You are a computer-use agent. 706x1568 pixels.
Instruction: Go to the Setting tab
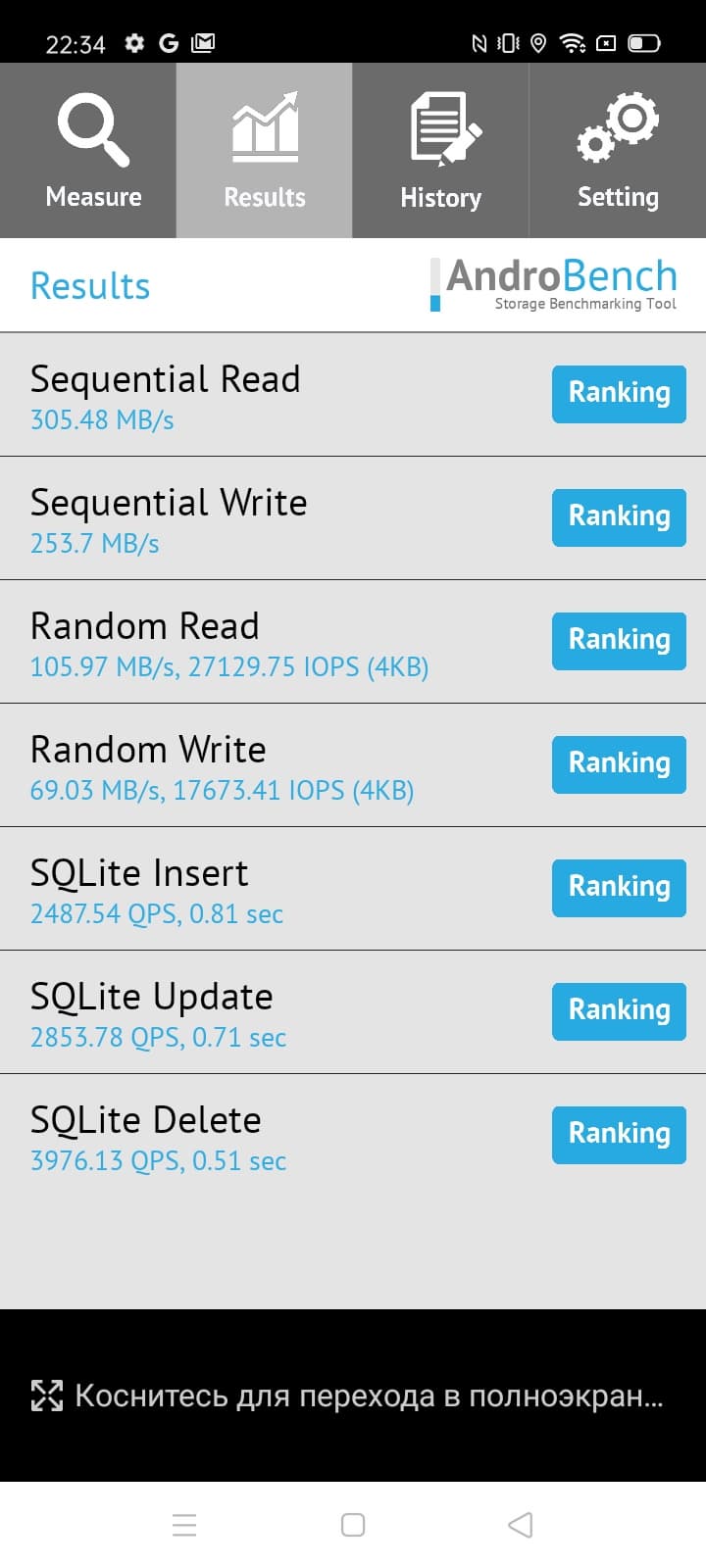(x=618, y=151)
